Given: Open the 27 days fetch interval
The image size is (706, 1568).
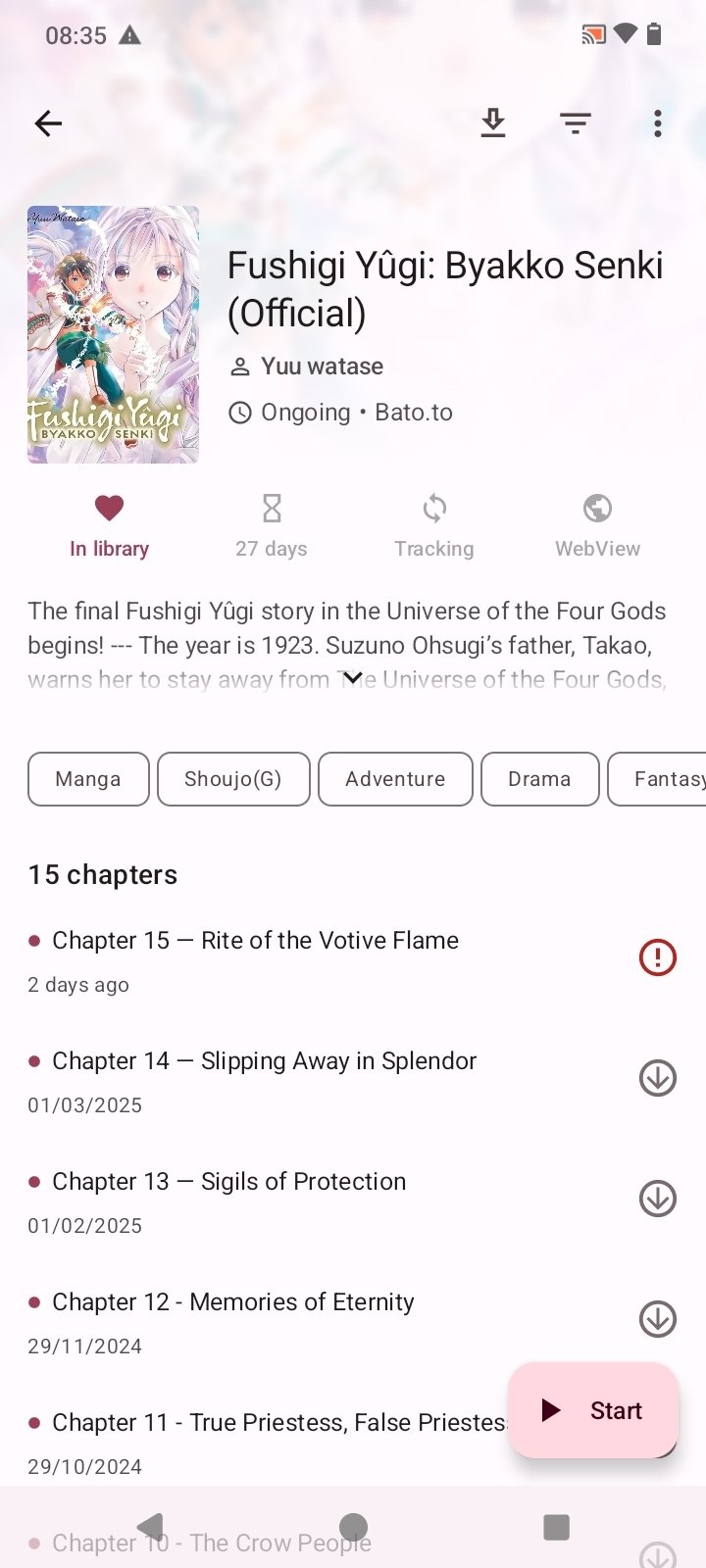Looking at the screenshot, I should click(272, 526).
